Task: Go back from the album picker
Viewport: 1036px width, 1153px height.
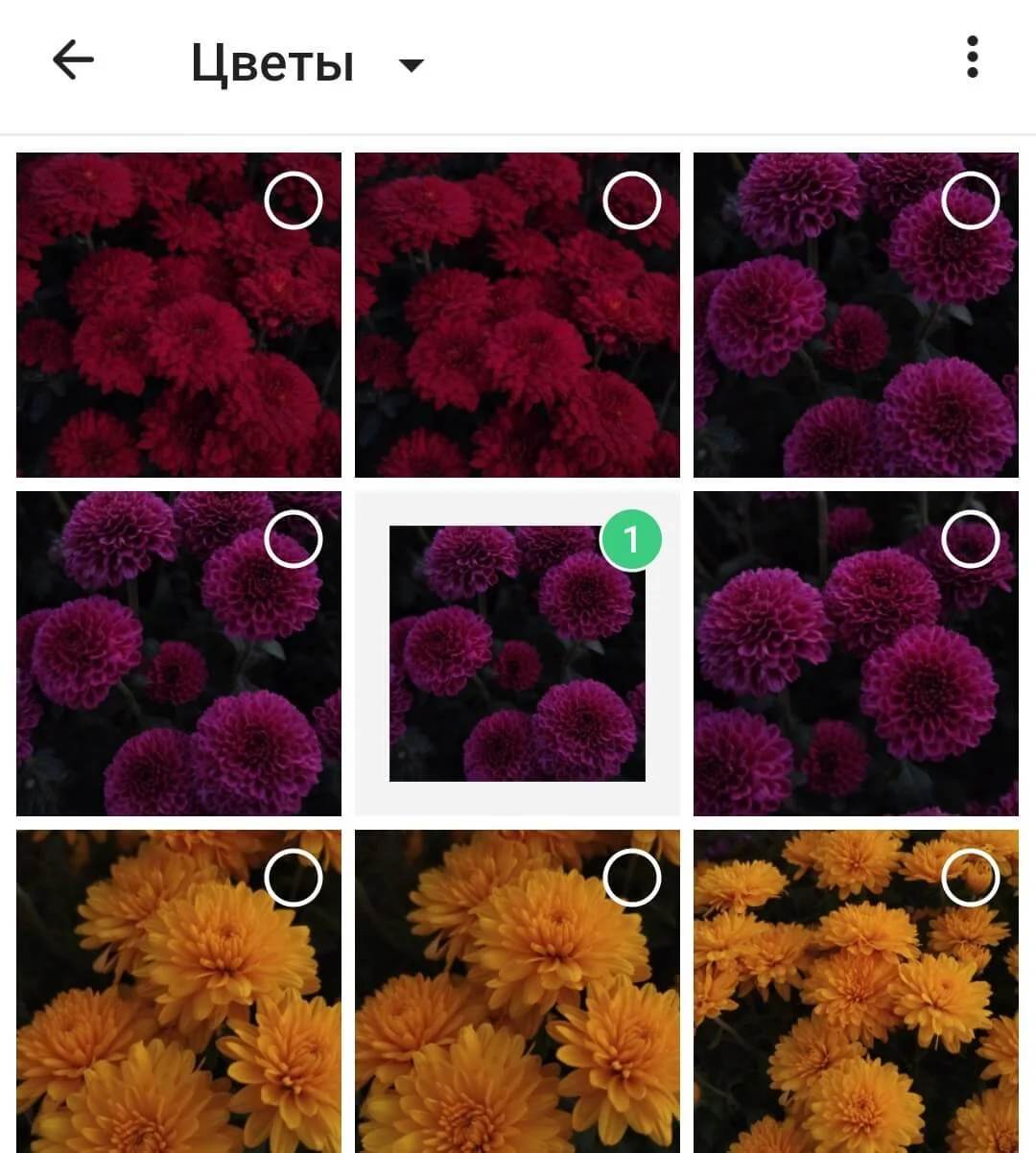Action: [73, 61]
